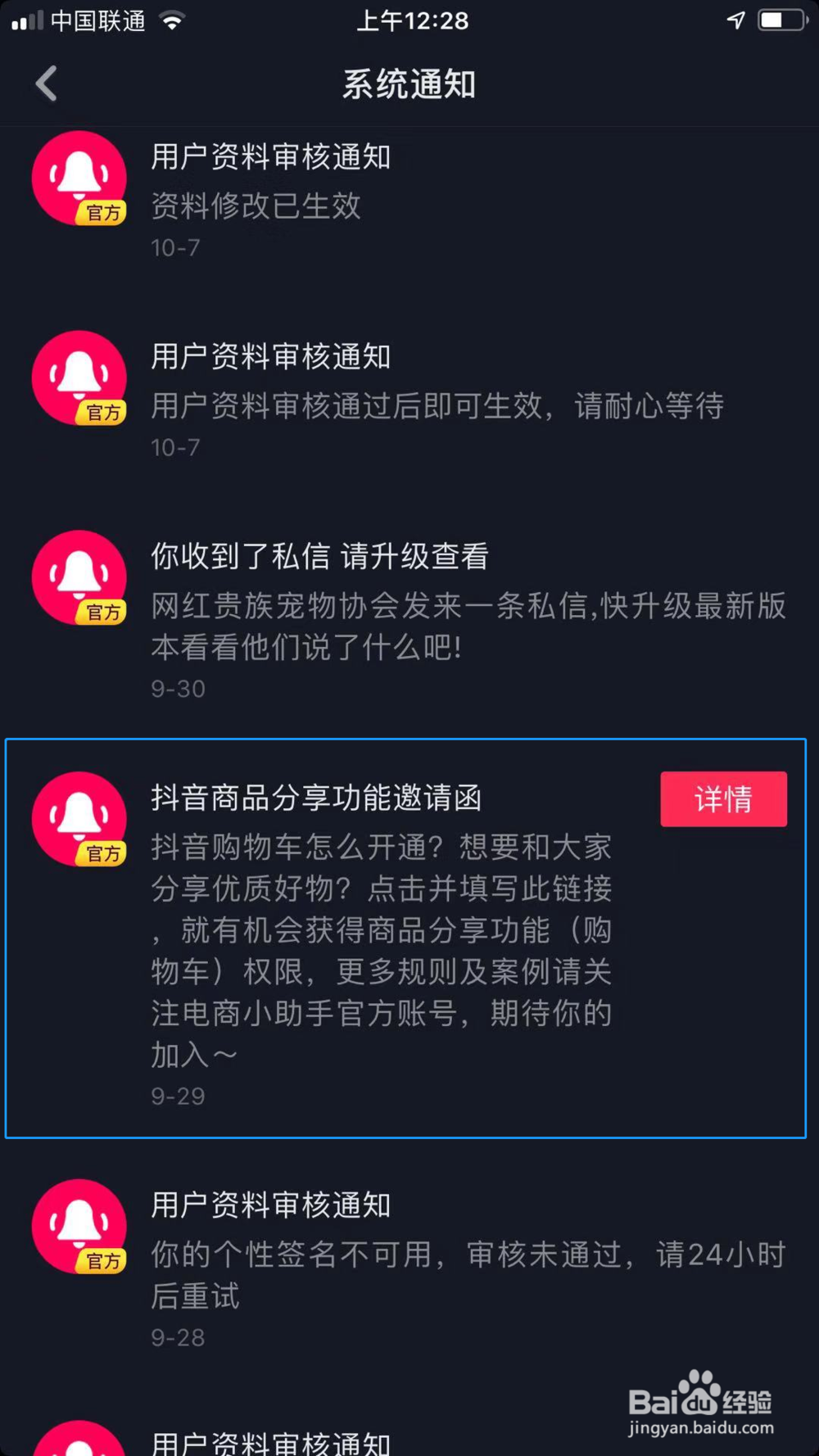This screenshot has width=819, height=1456.
Task: Tap the Wi-Fi icon in the status bar
Action: (x=172, y=20)
